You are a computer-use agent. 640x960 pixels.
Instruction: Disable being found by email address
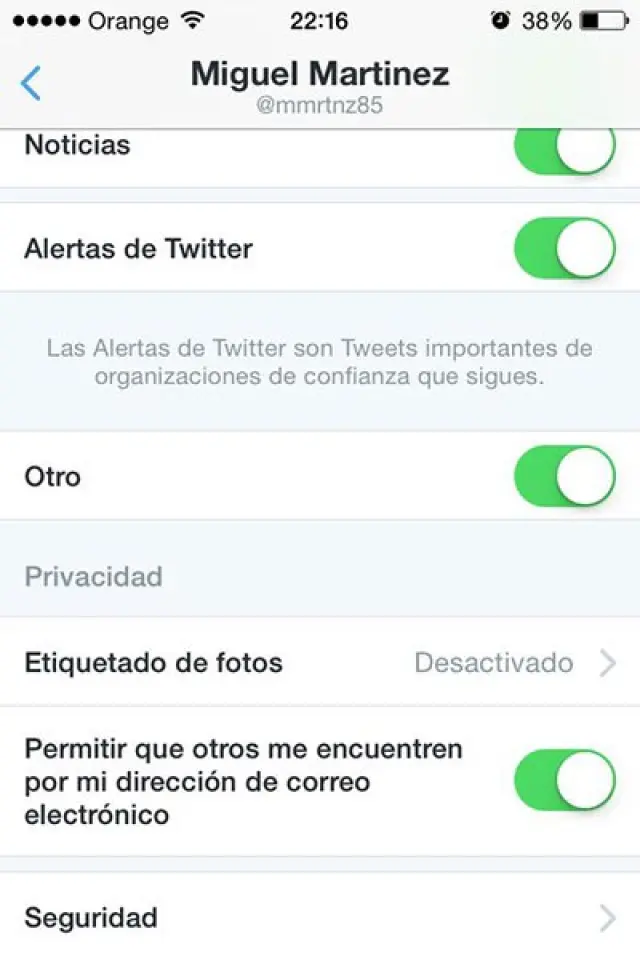coord(564,781)
